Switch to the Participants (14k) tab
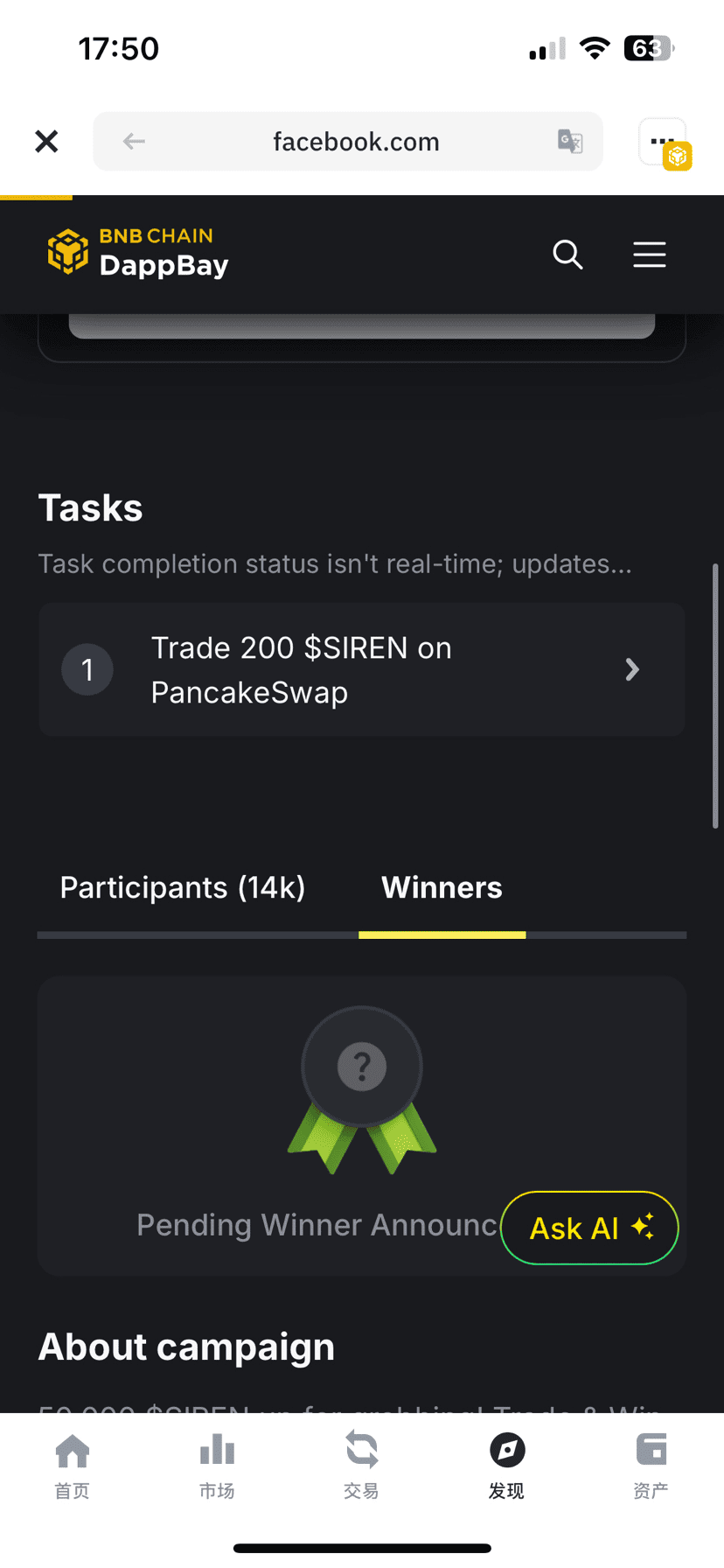 183,888
